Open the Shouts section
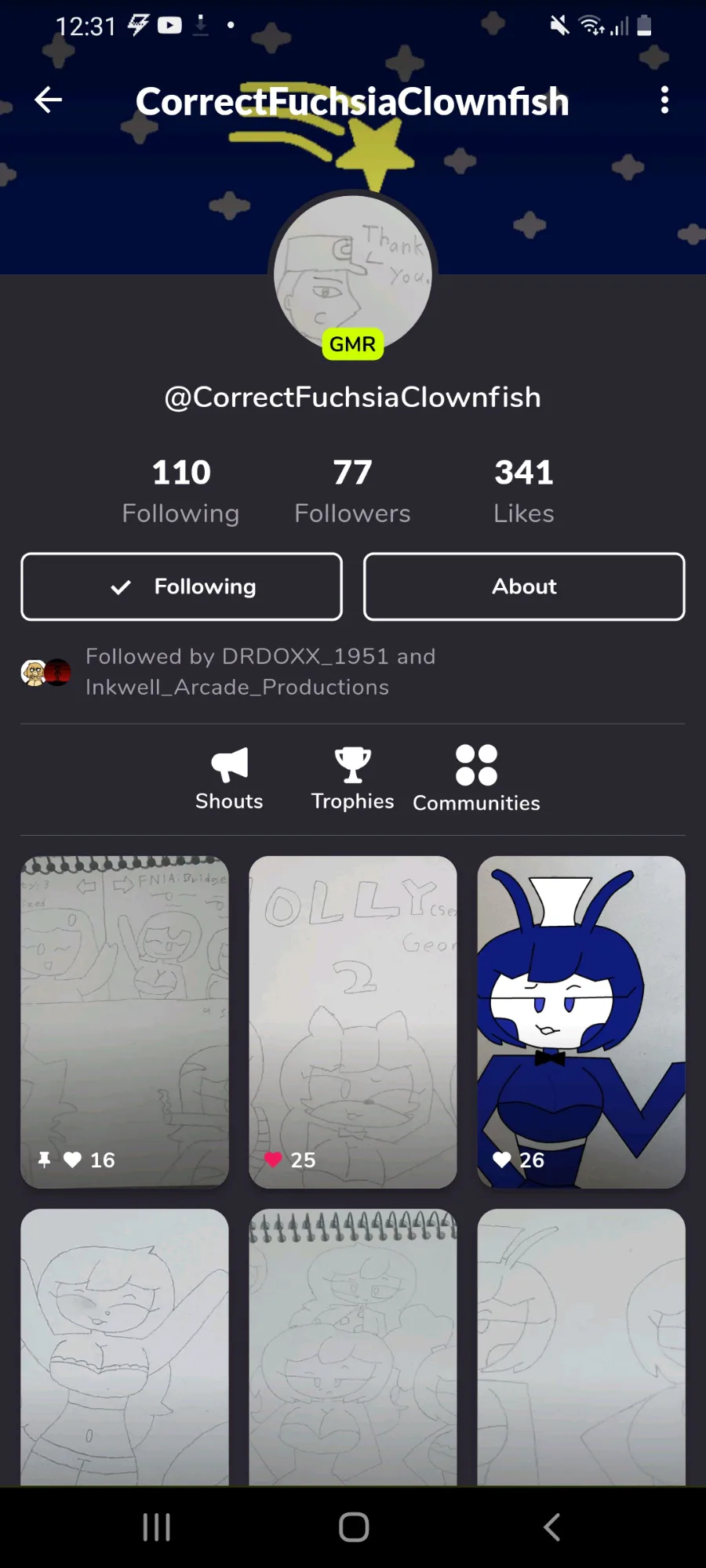This screenshot has height=1568, width=706. point(229,779)
